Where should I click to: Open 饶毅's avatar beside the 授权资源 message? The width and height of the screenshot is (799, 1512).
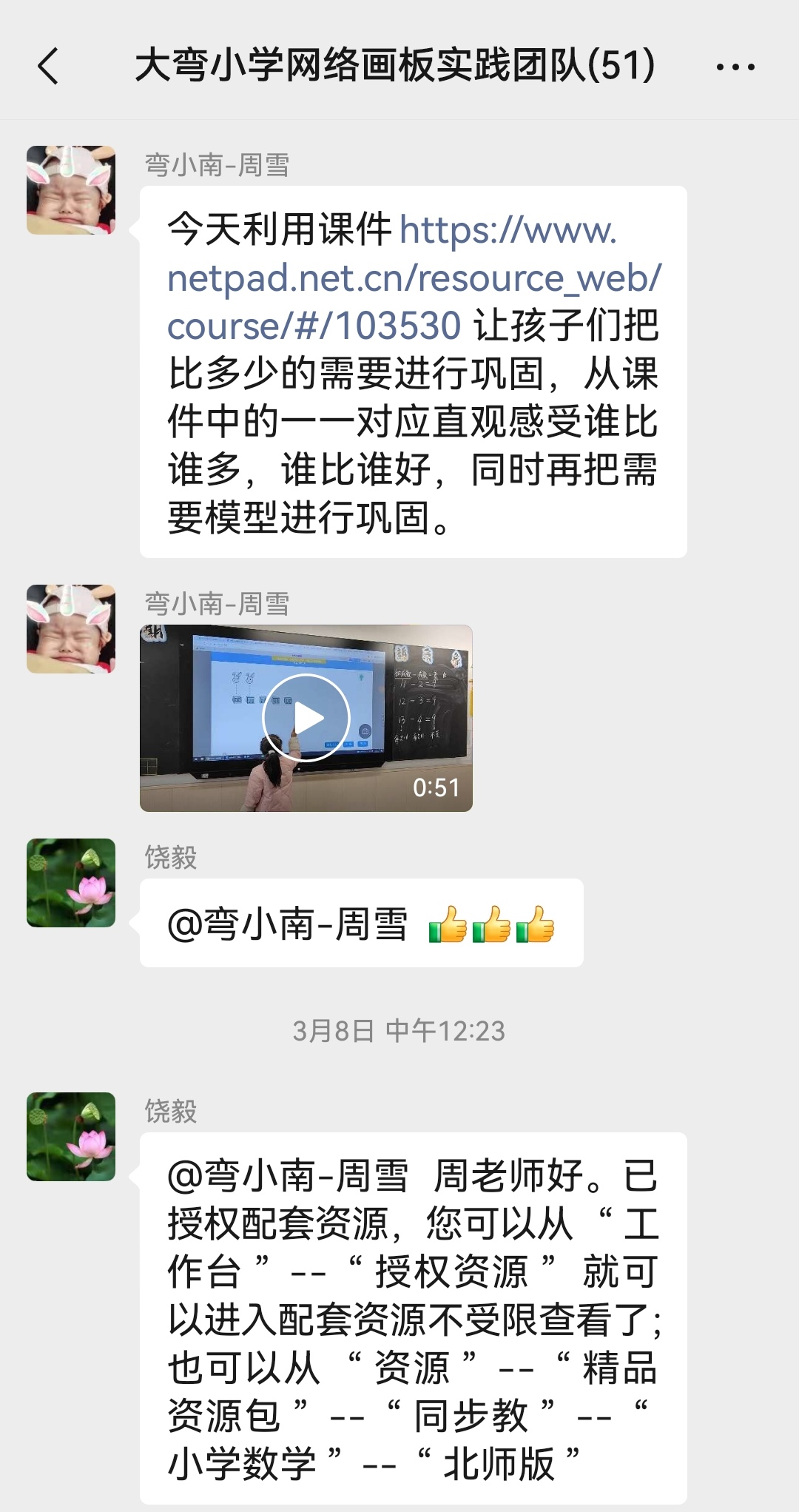(x=71, y=1136)
